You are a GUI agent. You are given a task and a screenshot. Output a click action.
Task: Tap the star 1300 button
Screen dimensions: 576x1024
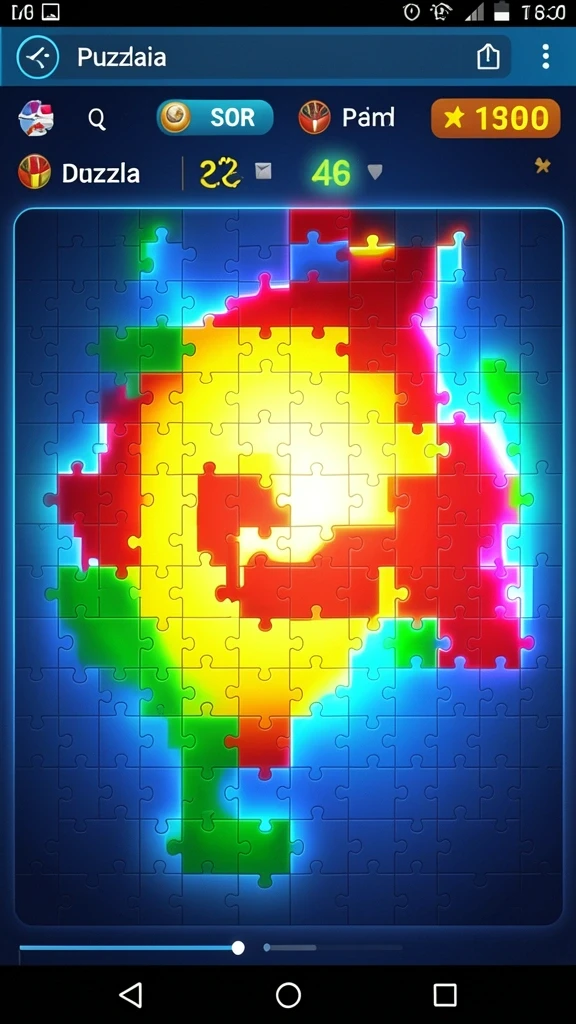(496, 118)
